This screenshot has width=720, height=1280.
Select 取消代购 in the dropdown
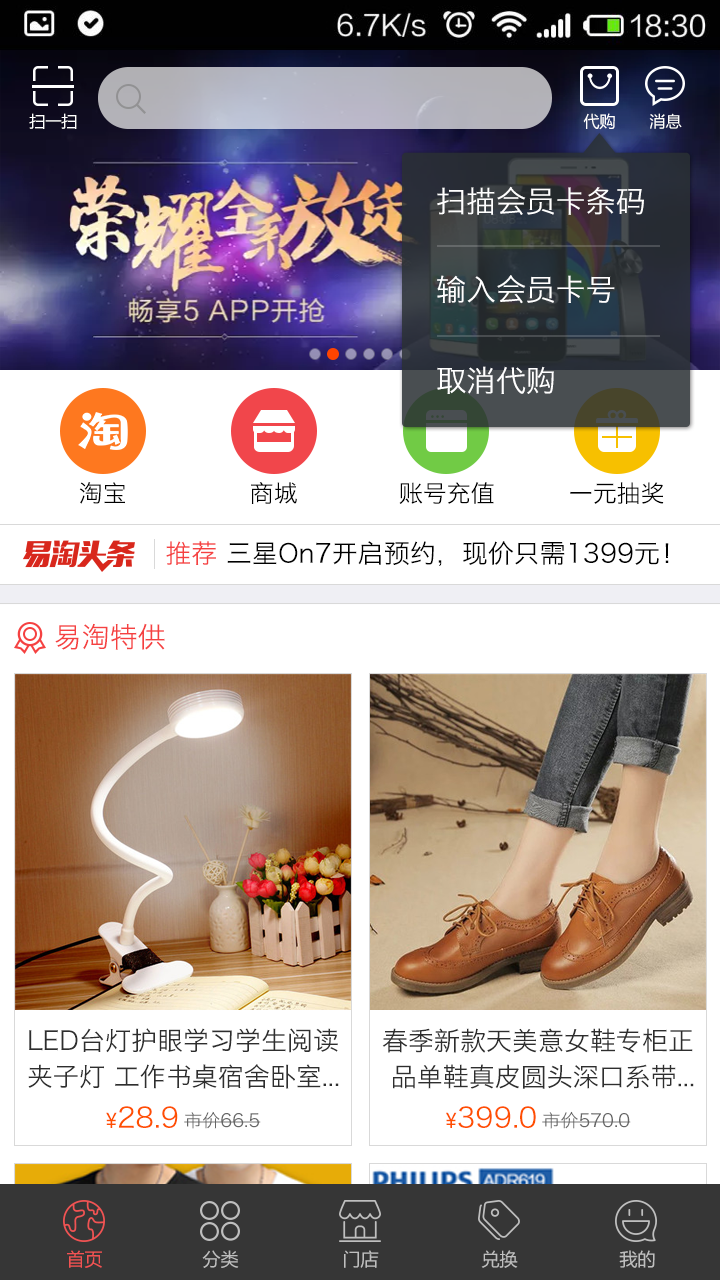[x=495, y=381]
